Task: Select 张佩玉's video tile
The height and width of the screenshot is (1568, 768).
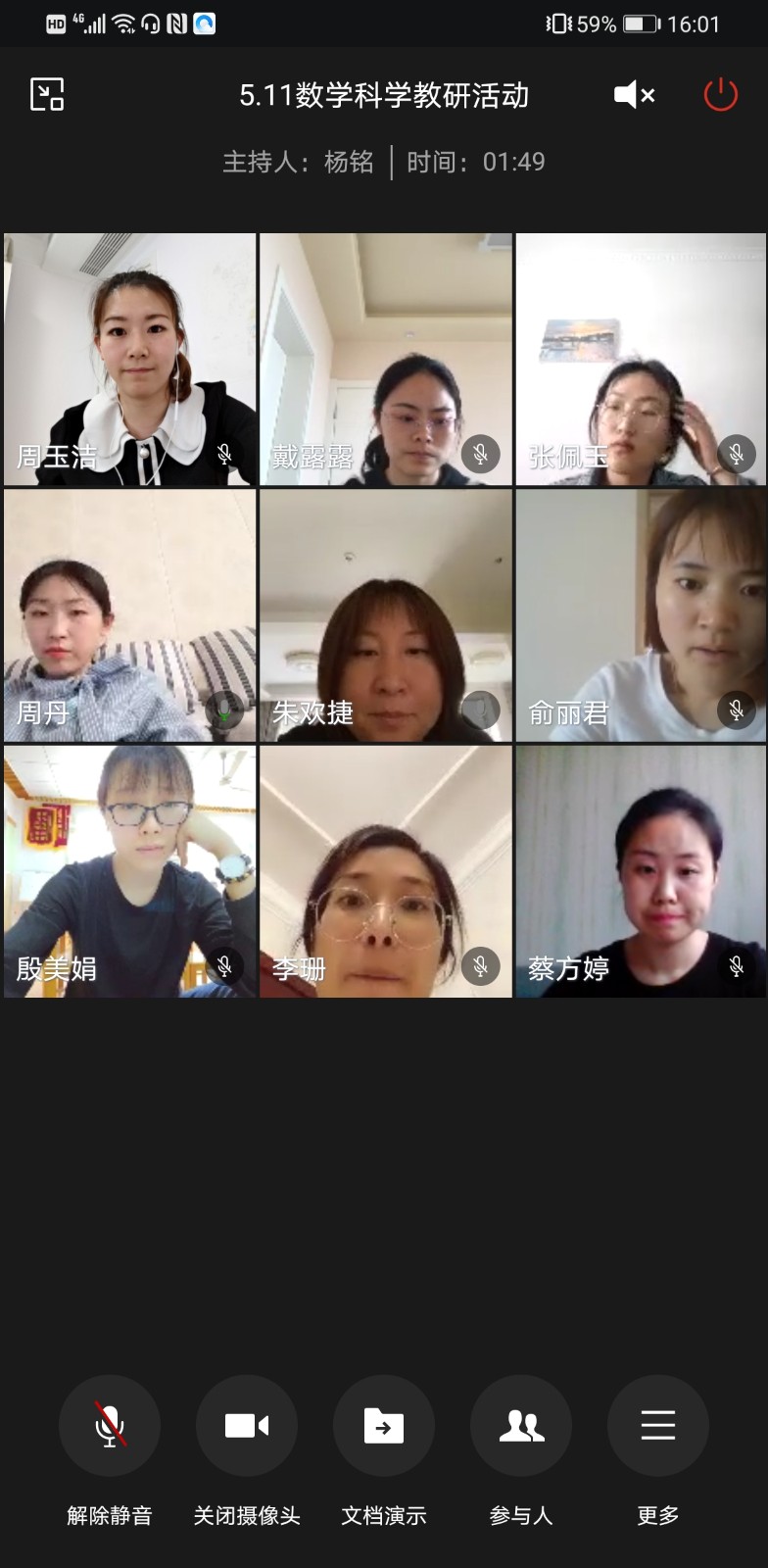Action: point(642,359)
